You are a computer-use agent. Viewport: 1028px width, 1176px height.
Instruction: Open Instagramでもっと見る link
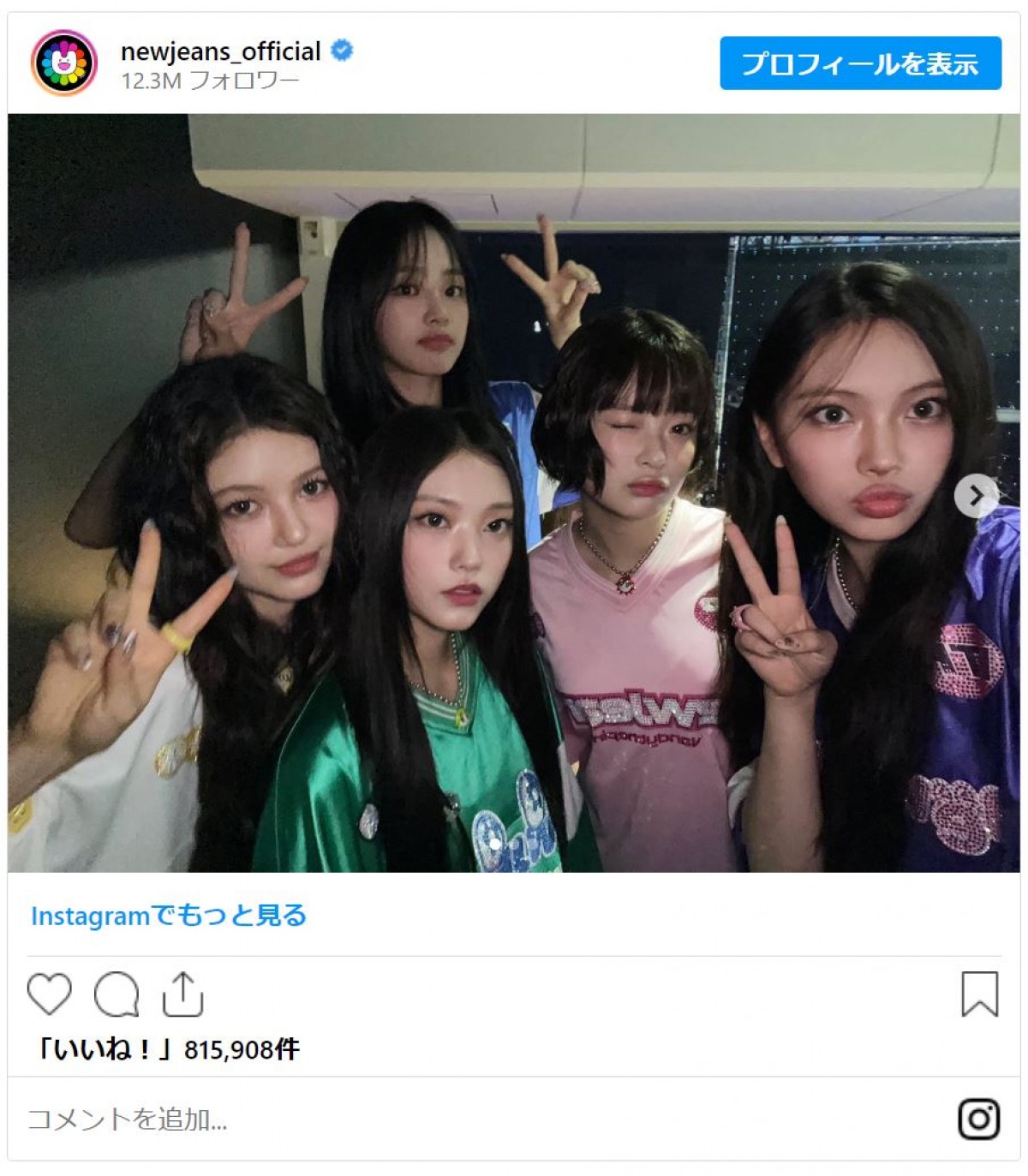[x=169, y=916]
